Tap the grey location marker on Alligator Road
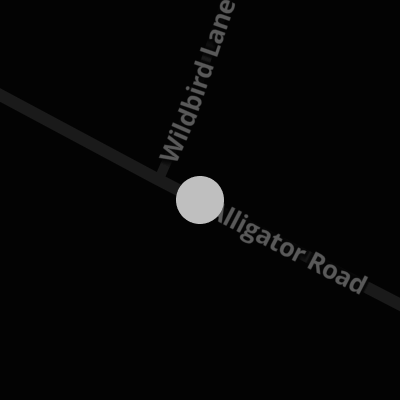Viewport: 400px width, 400px height. click(200, 200)
